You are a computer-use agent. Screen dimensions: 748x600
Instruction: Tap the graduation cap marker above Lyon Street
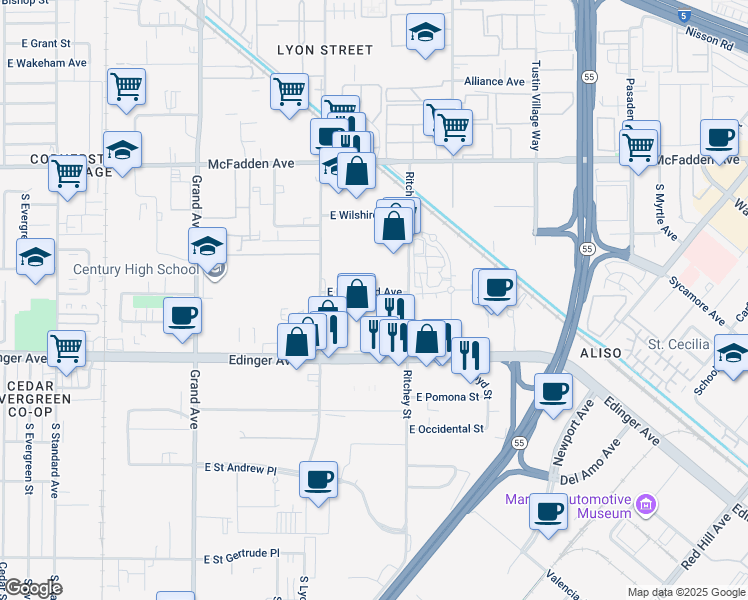425,33
